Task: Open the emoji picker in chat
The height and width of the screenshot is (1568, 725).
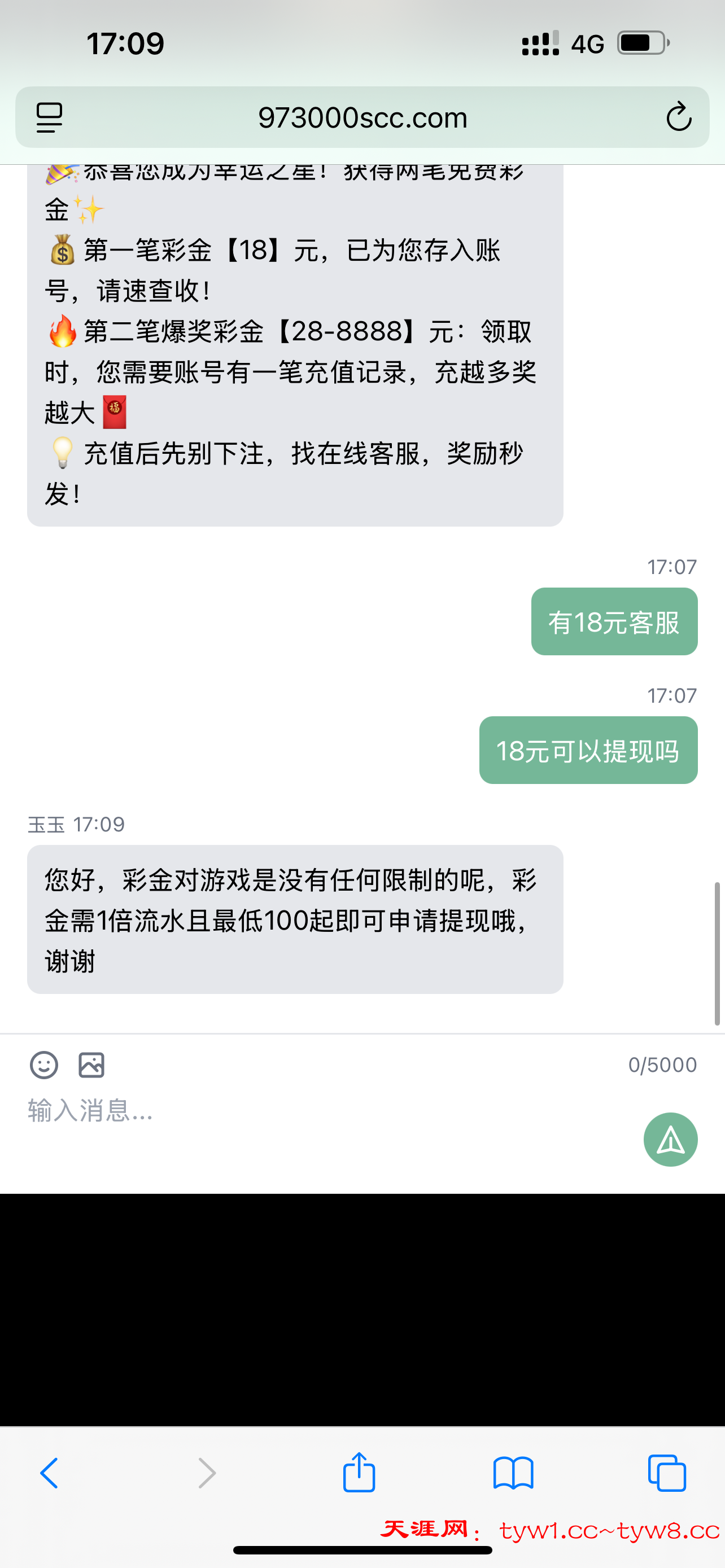Action: [x=44, y=1065]
